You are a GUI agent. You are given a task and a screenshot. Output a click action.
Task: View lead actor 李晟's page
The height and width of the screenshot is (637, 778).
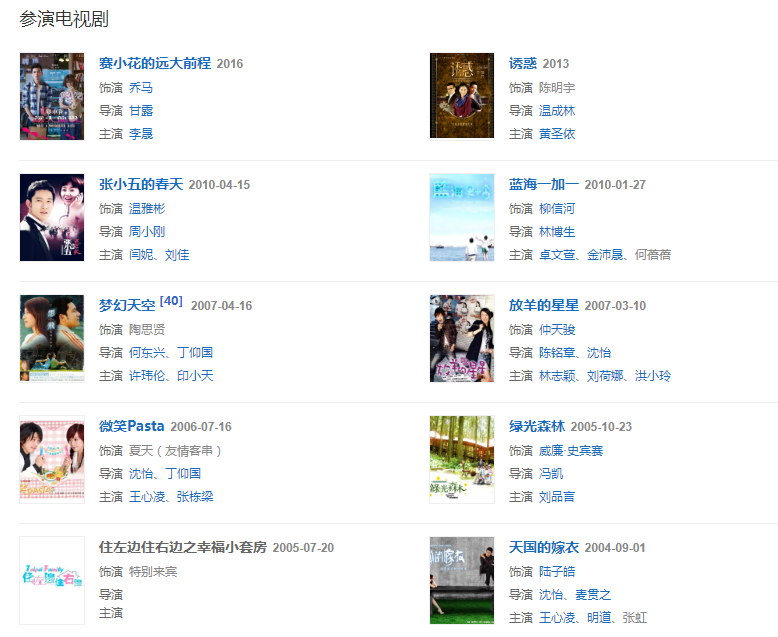[x=141, y=133]
